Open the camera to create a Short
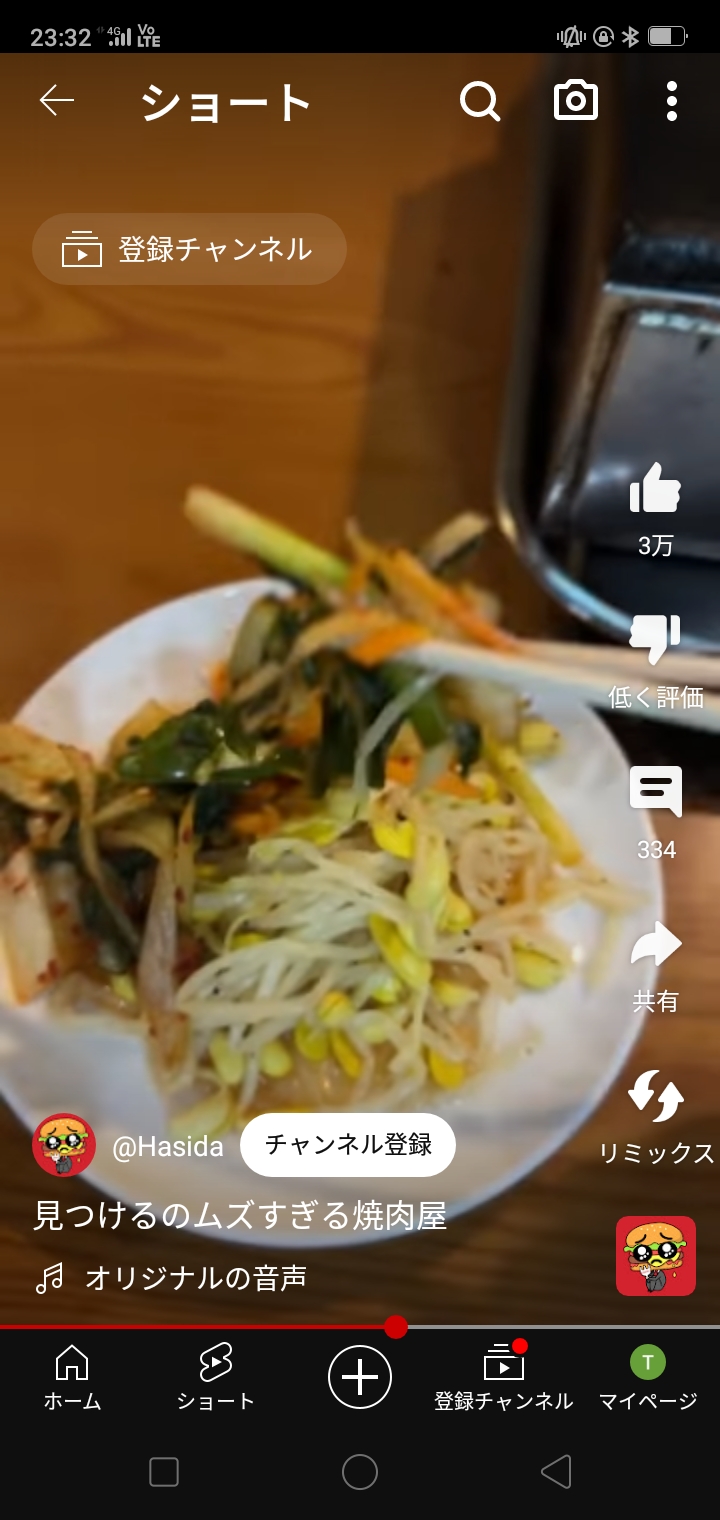720x1520 pixels. 576,101
